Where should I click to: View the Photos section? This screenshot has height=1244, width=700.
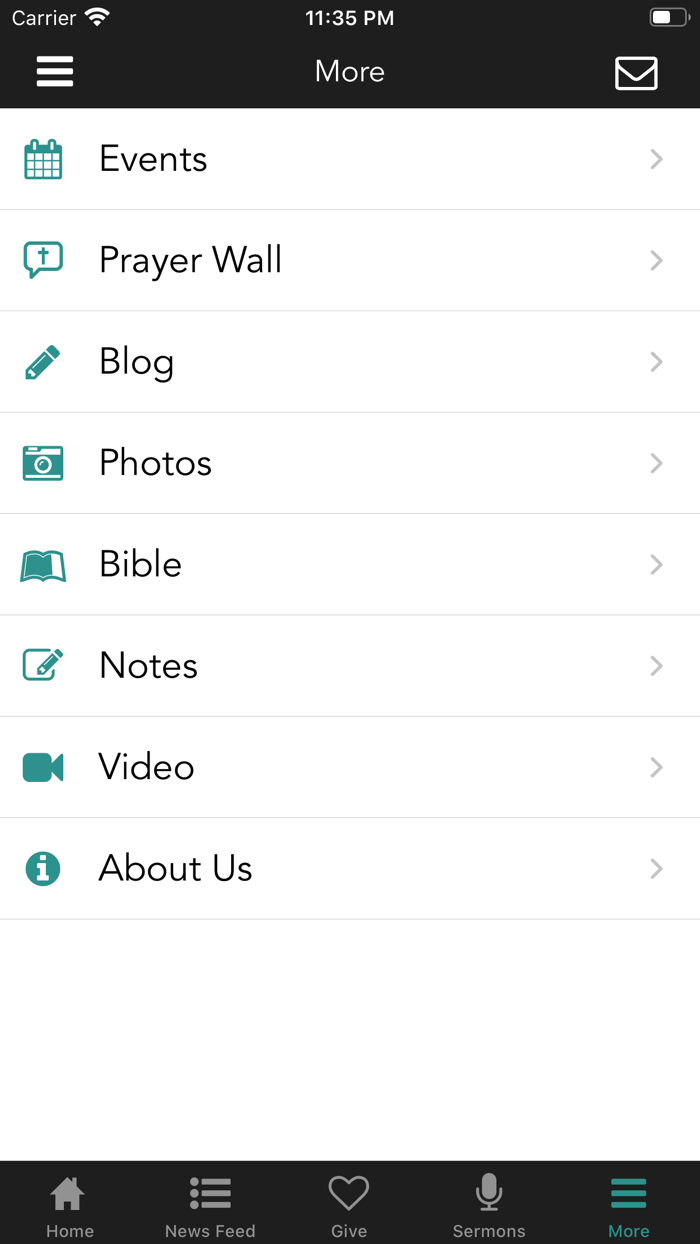pos(350,463)
